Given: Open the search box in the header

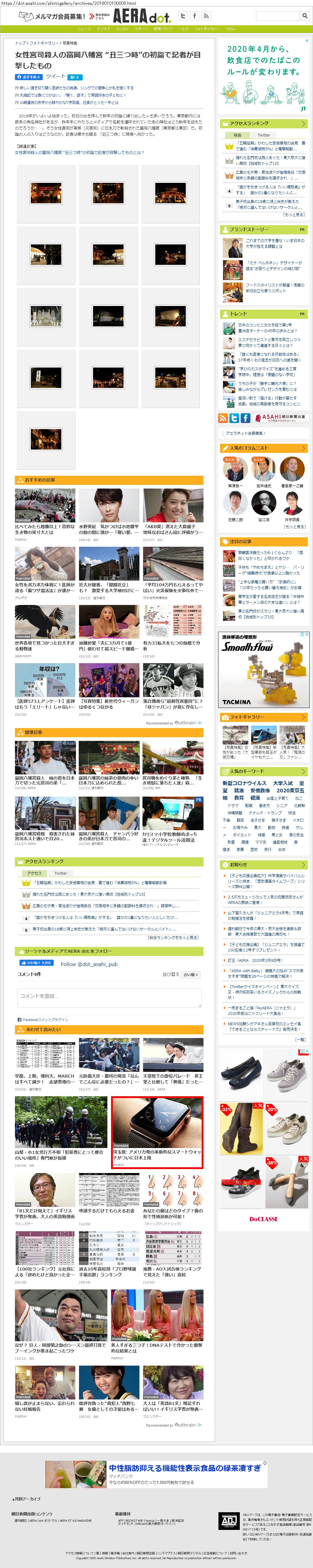Looking at the screenshot, I should [x=277, y=16].
